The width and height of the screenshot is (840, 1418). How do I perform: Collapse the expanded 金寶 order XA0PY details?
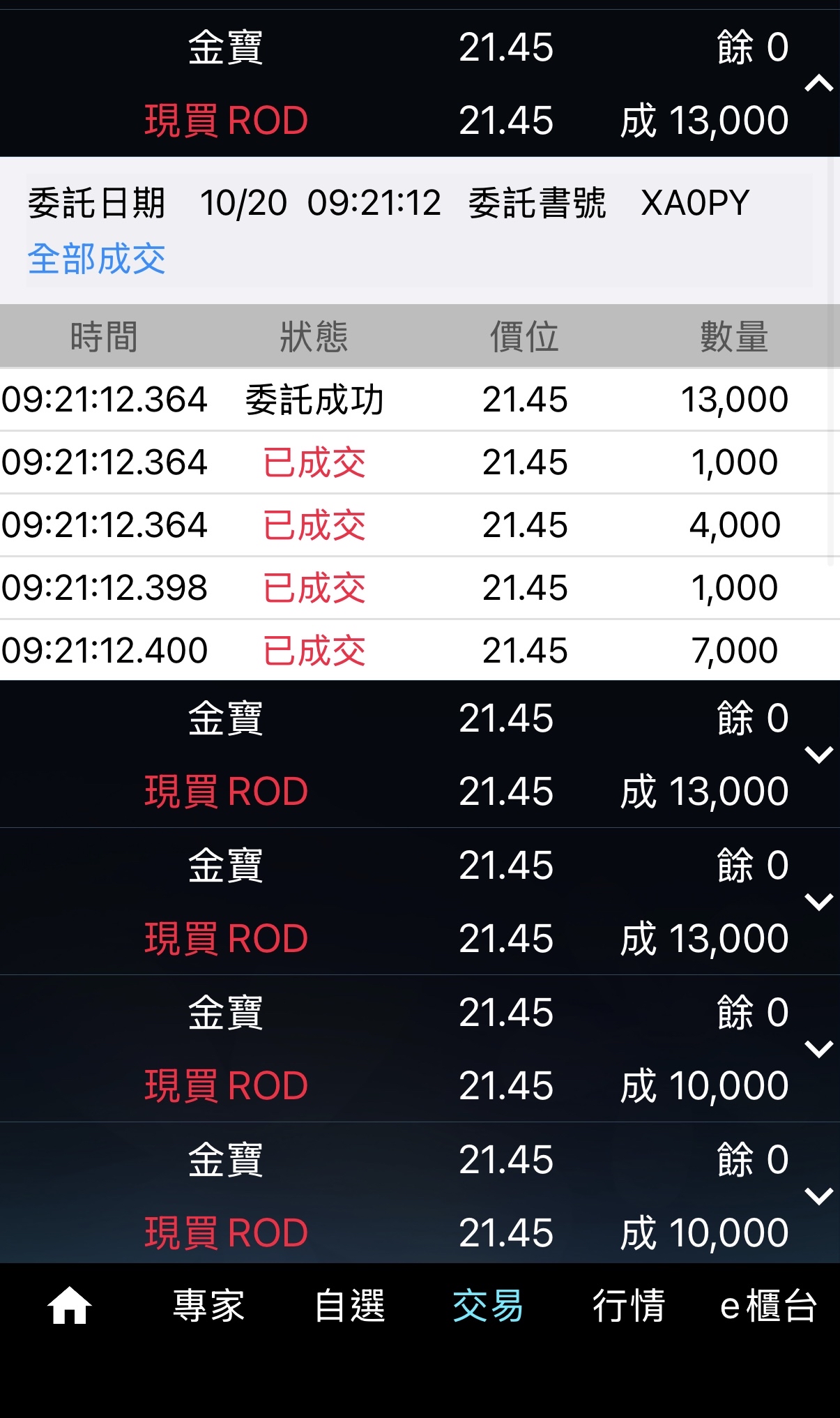818,84
